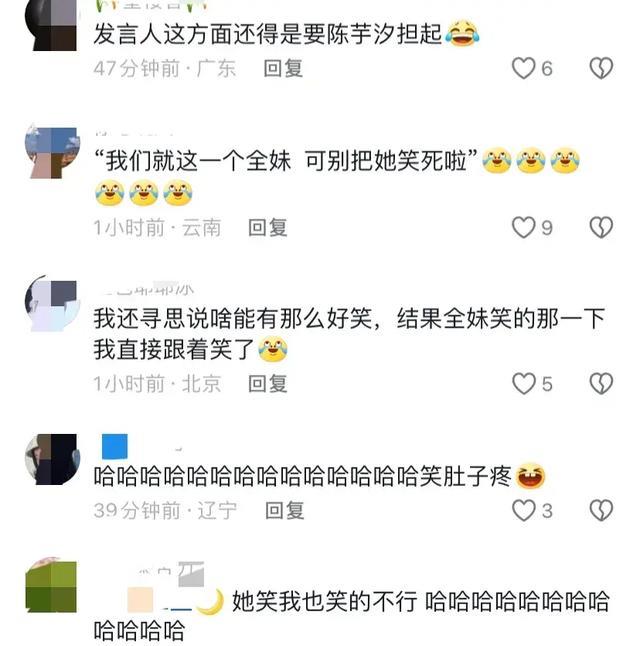
Task: Like the 辽宁 comment 笑肚子疼
Action: click(523, 510)
